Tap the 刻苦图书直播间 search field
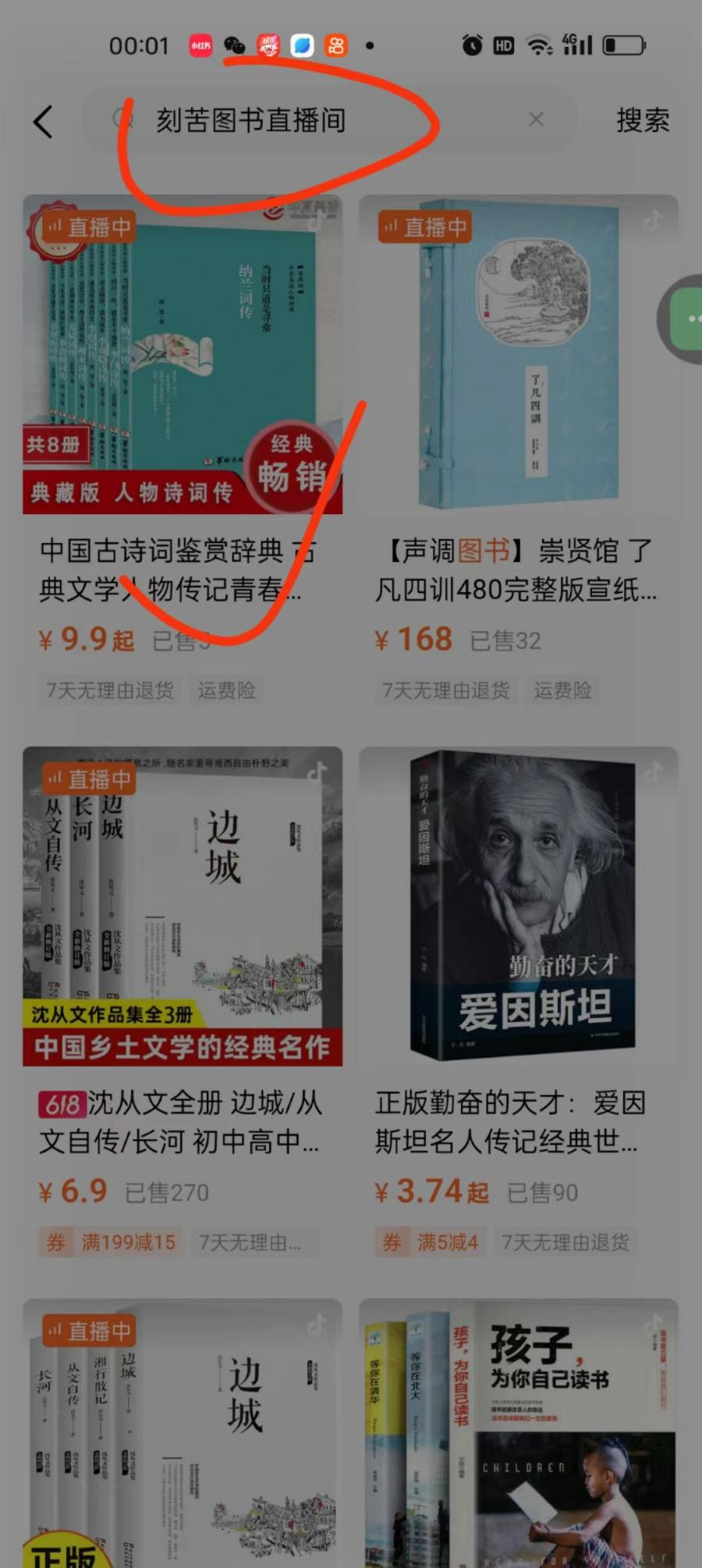702x1568 pixels. [x=312, y=120]
